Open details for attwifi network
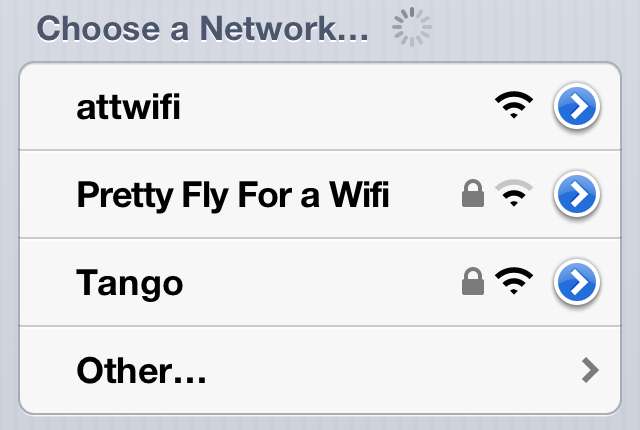Image resolution: width=640 pixels, height=430 pixels. pyautogui.click(x=576, y=108)
